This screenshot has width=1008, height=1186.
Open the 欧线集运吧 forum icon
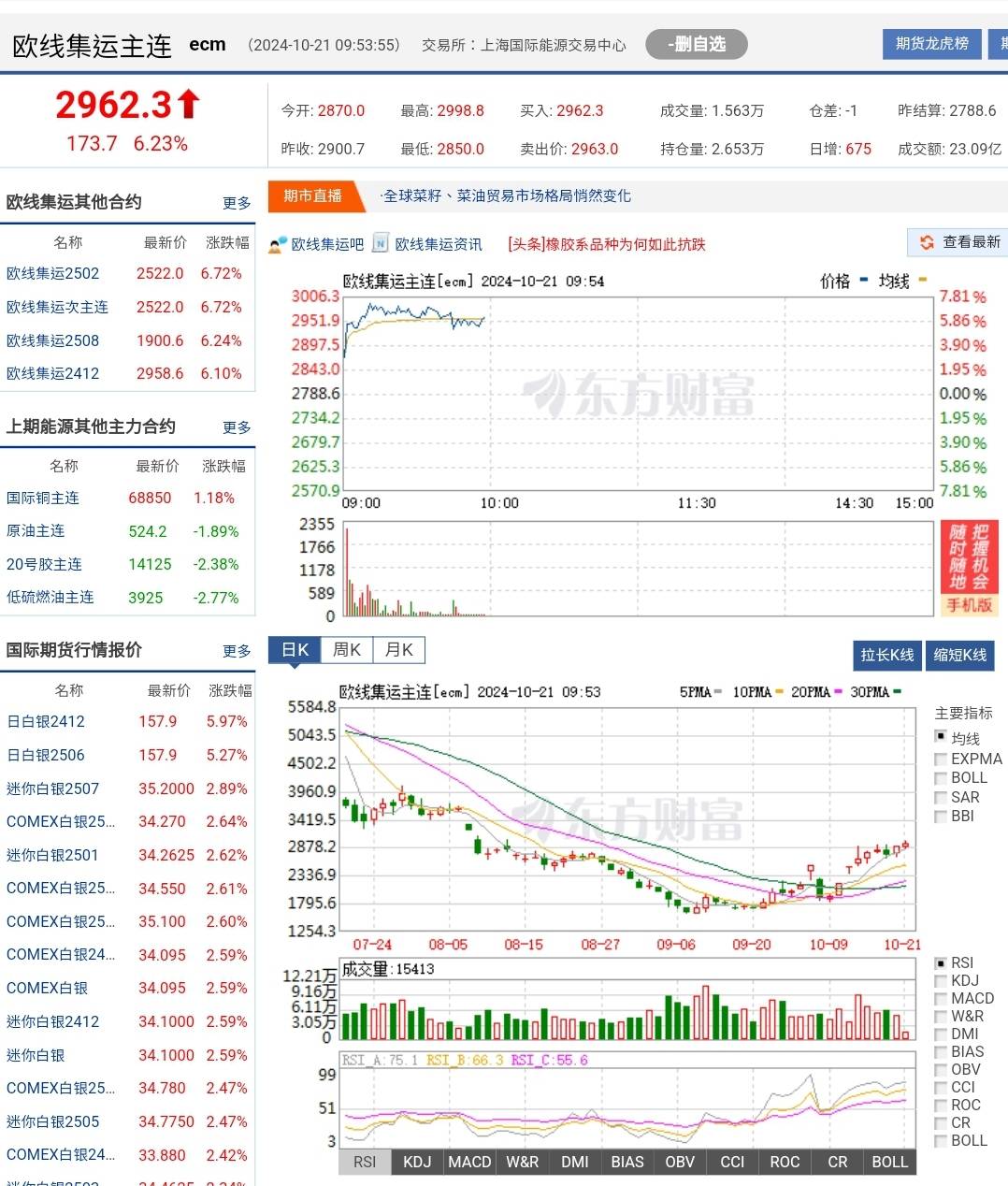coord(274,242)
